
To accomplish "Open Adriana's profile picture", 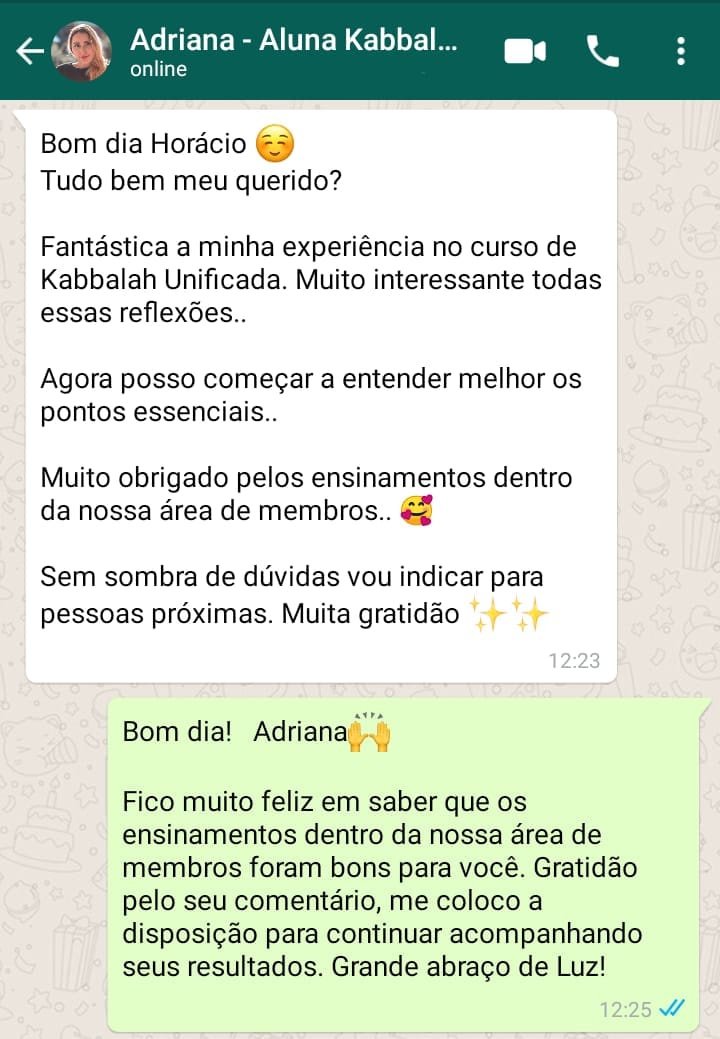I will 81,51.
